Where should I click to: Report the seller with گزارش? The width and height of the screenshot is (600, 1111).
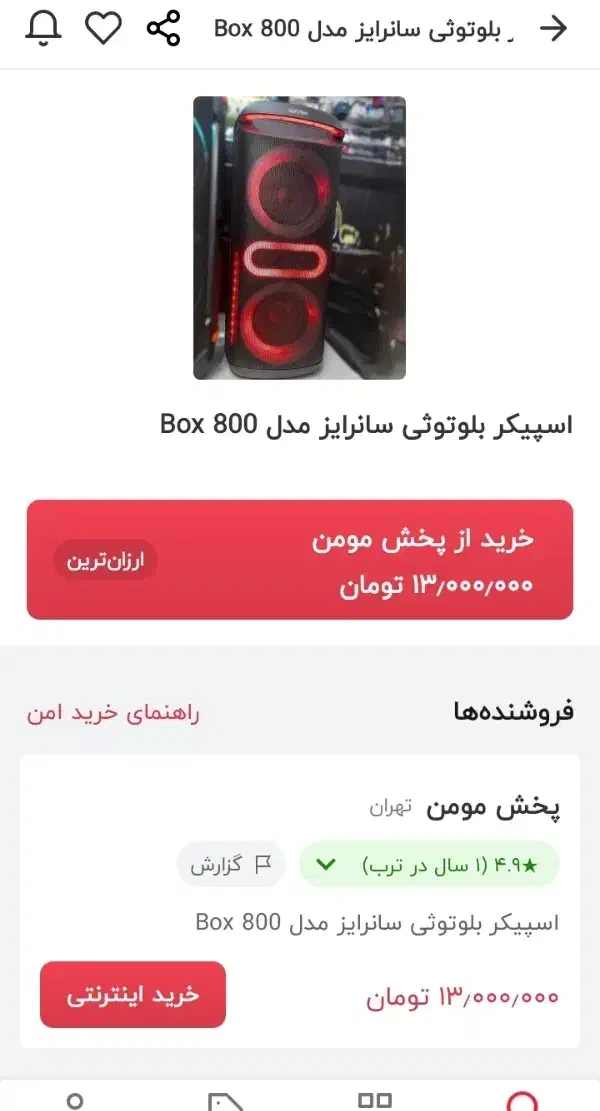(x=231, y=865)
